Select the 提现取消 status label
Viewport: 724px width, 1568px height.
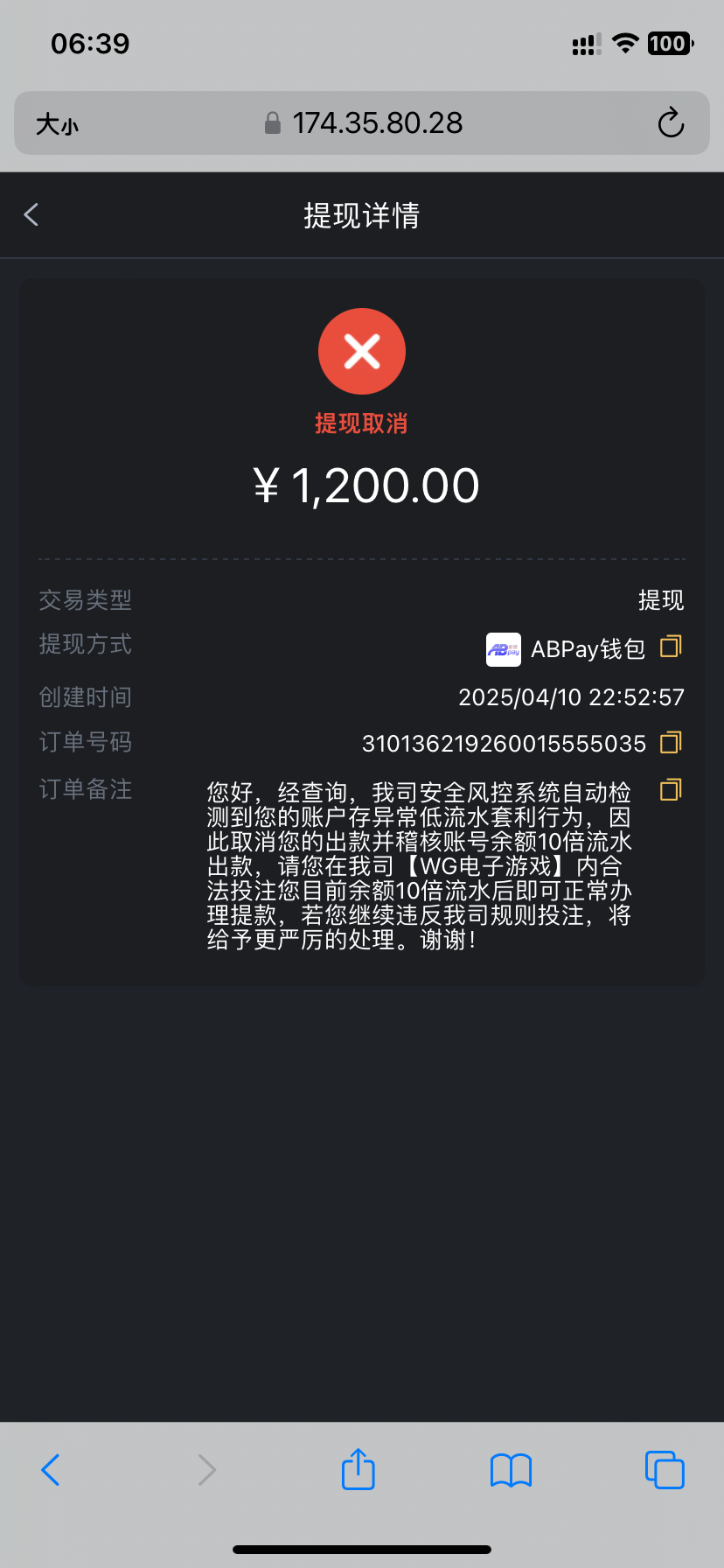(x=361, y=424)
